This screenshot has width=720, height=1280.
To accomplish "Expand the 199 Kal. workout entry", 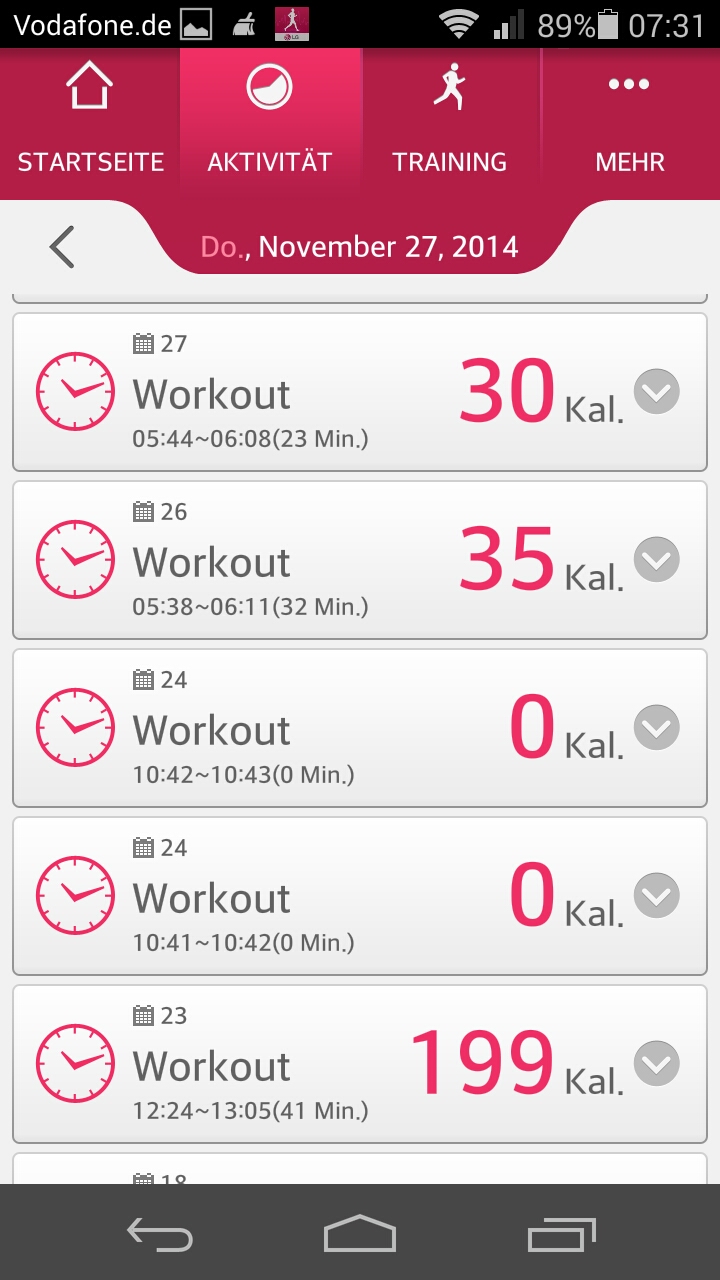I will coord(657,1063).
